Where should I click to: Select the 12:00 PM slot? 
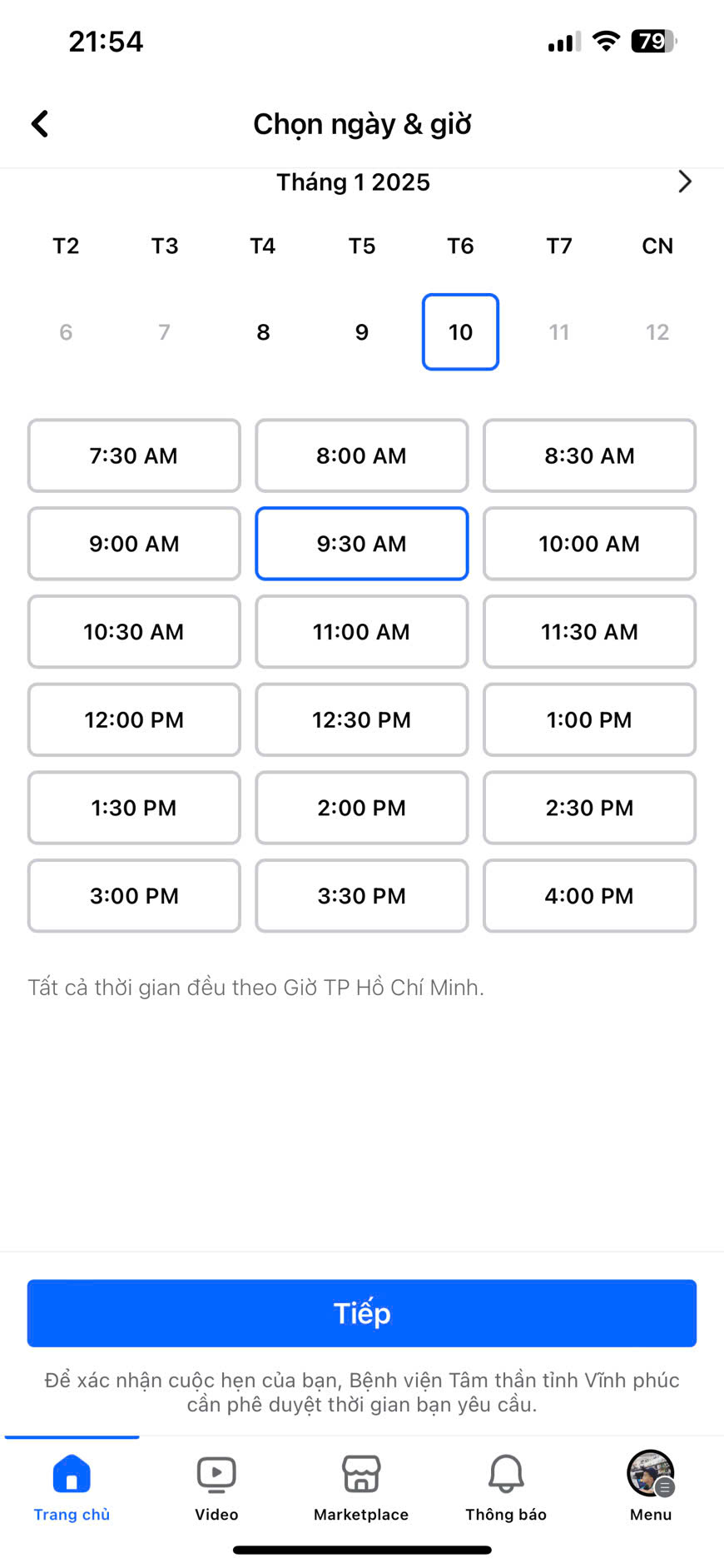134,720
